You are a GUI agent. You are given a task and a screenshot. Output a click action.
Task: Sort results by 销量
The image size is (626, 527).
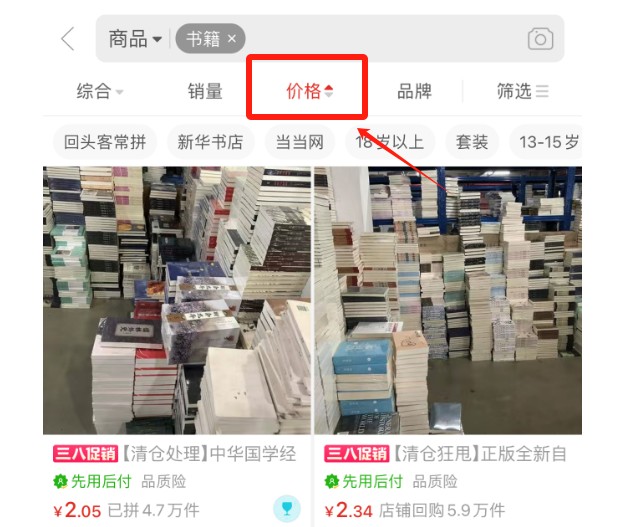click(205, 92)
